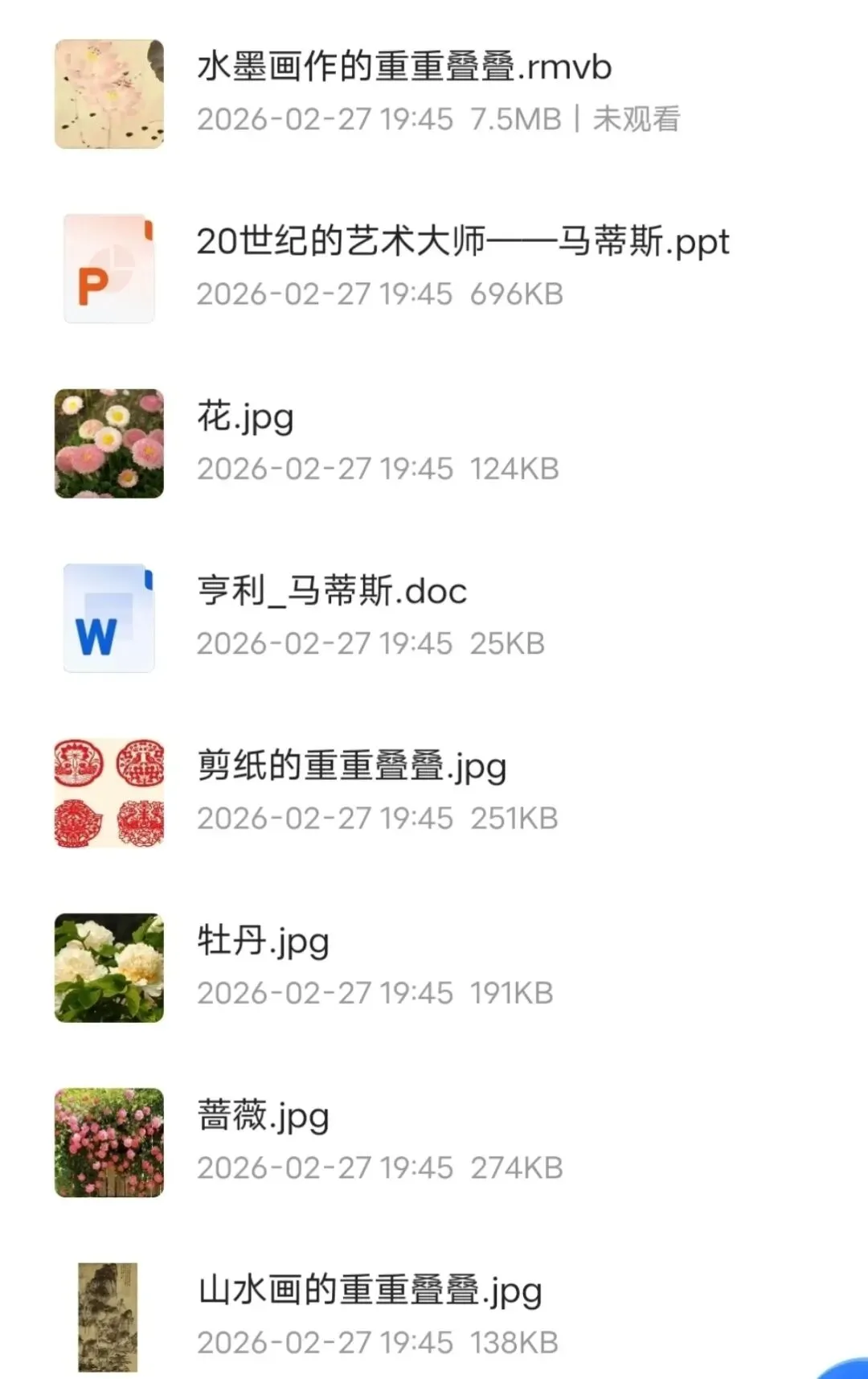Open the video 水墨画作的重重叠叠.rmvb
This screenshot has height=1379, width=868.
click(403, 68)
